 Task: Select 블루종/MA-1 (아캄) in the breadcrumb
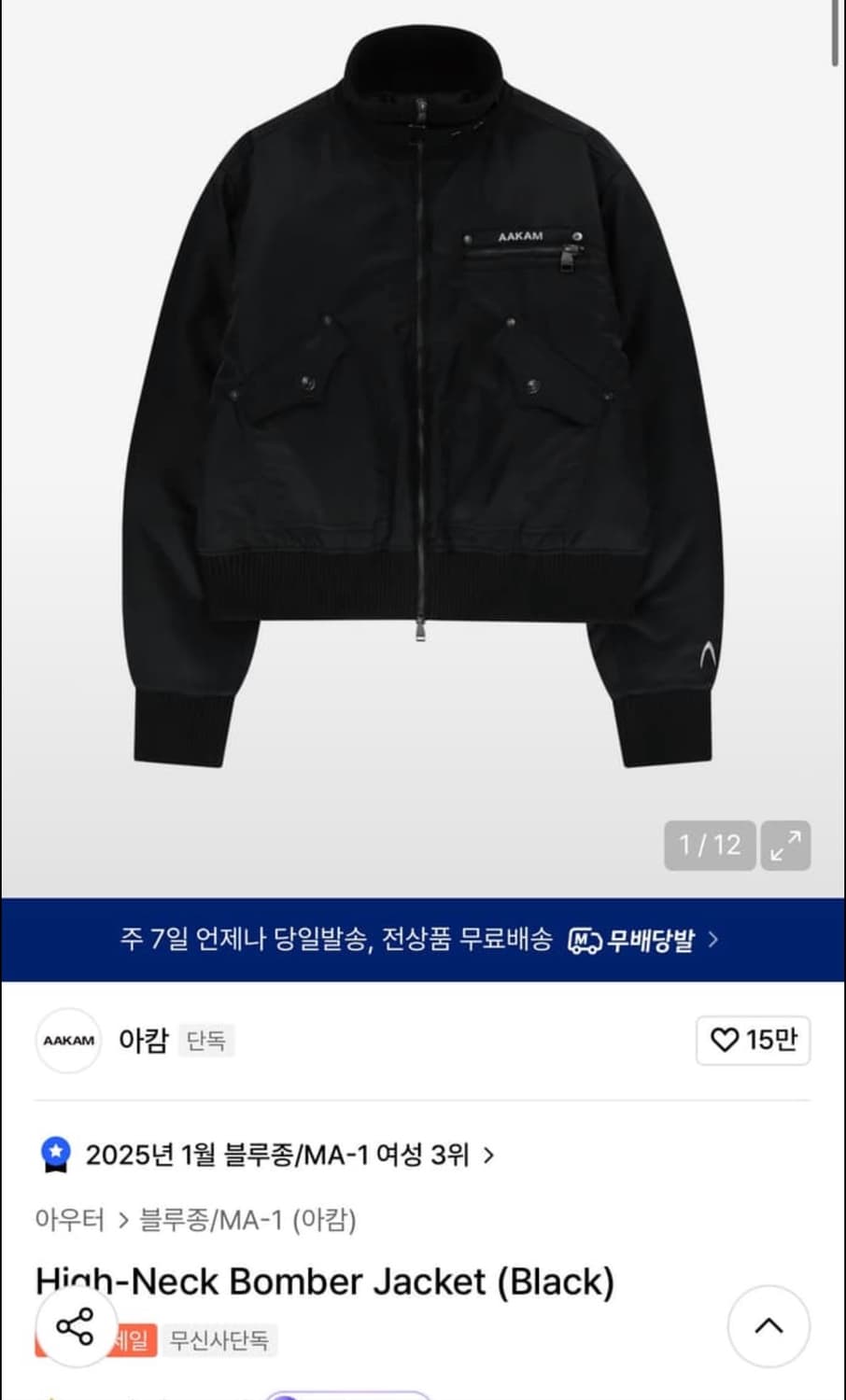point(250,1217)
